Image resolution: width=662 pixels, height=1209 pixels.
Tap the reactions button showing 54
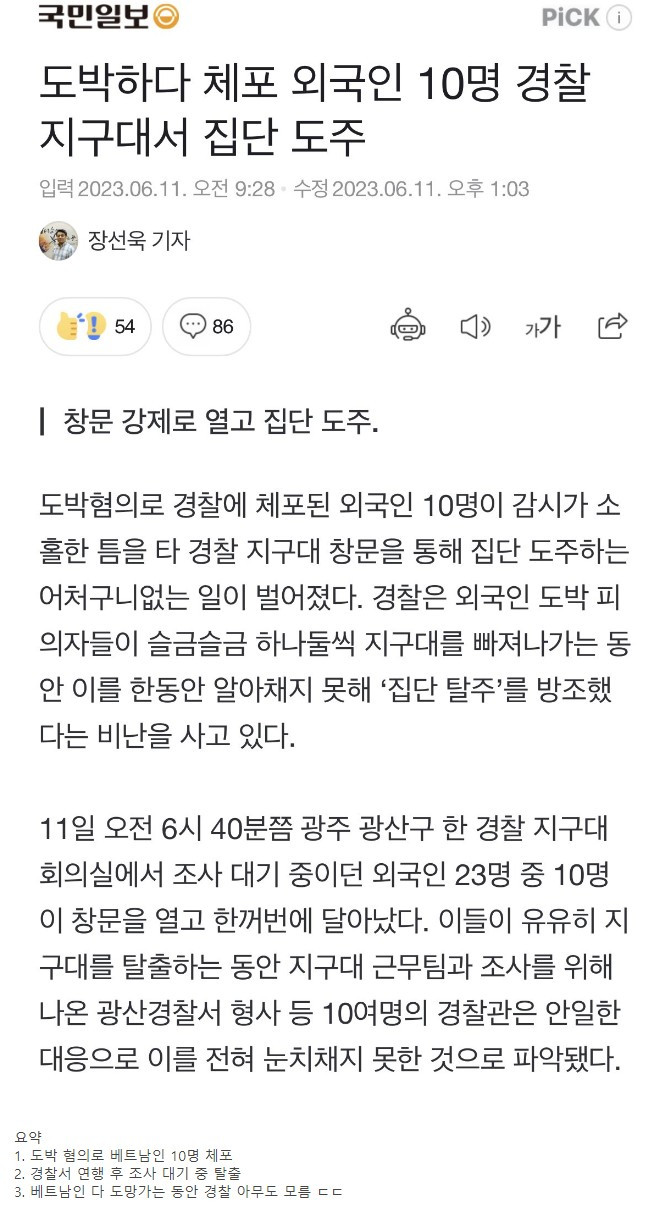96,326
